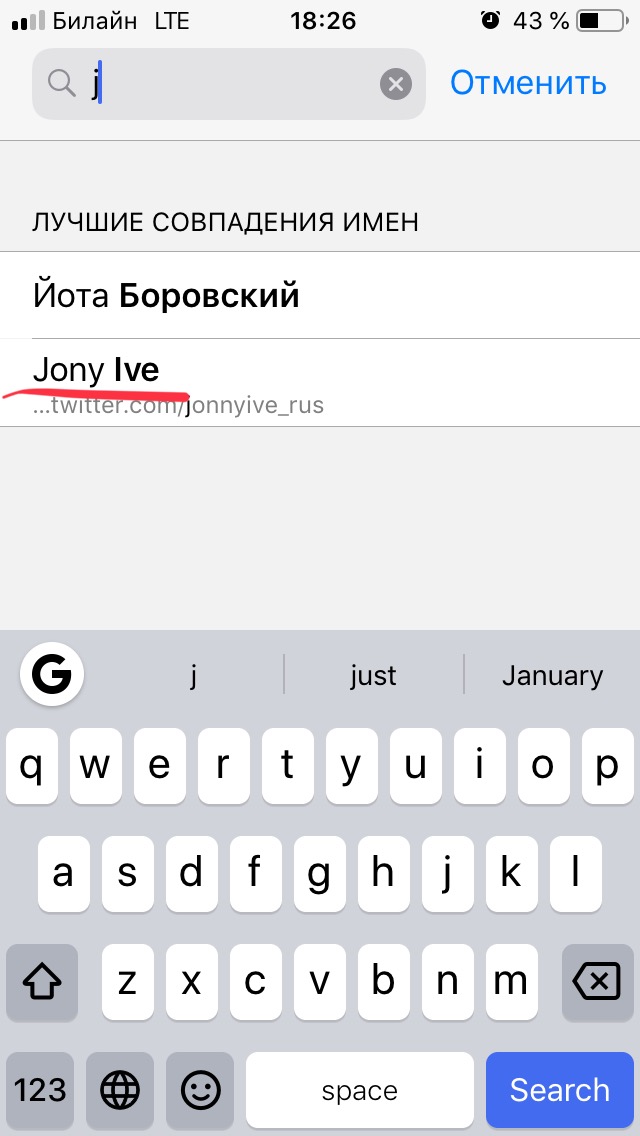640x1136 pixels.
Task: Focus the search input field
Action: coord(230,84)
